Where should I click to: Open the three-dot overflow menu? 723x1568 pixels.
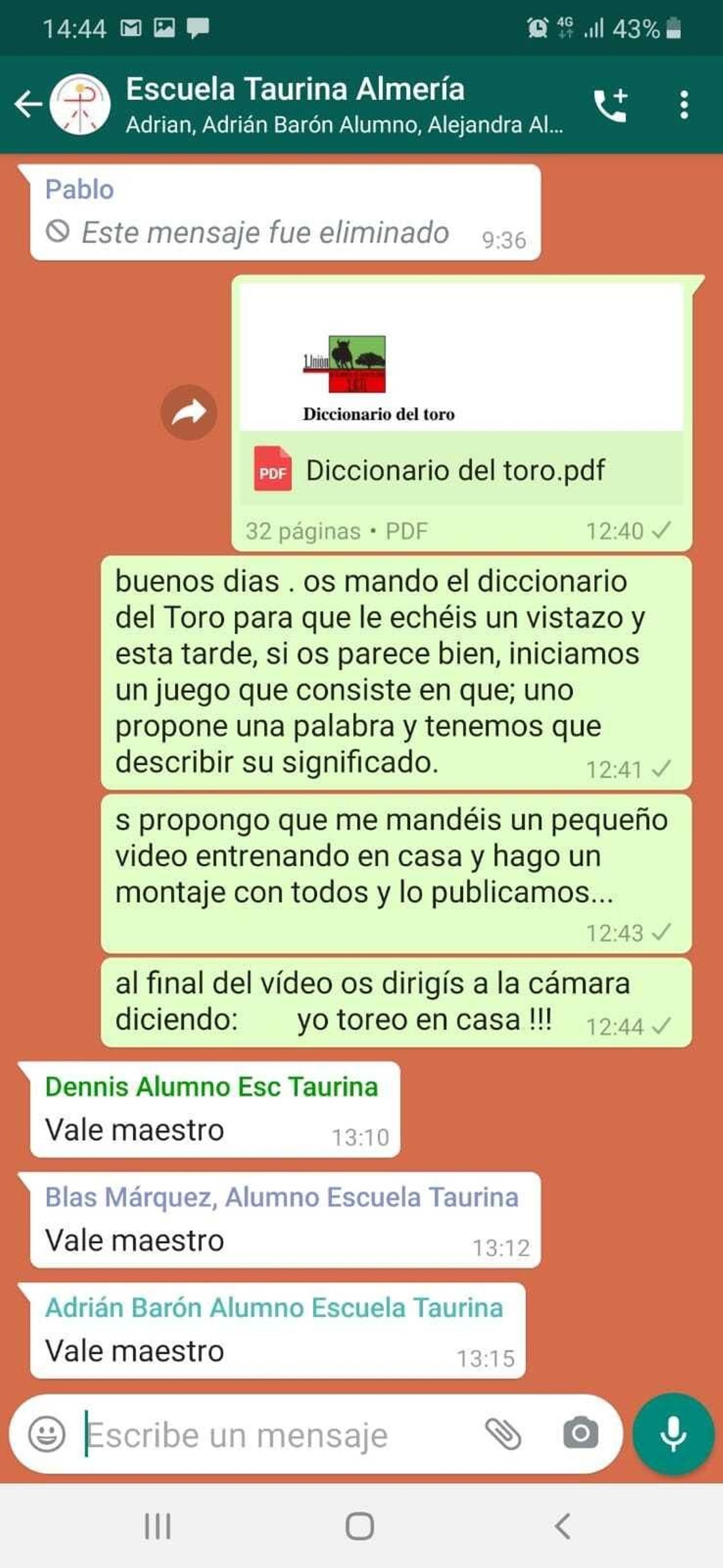(684, 105)
